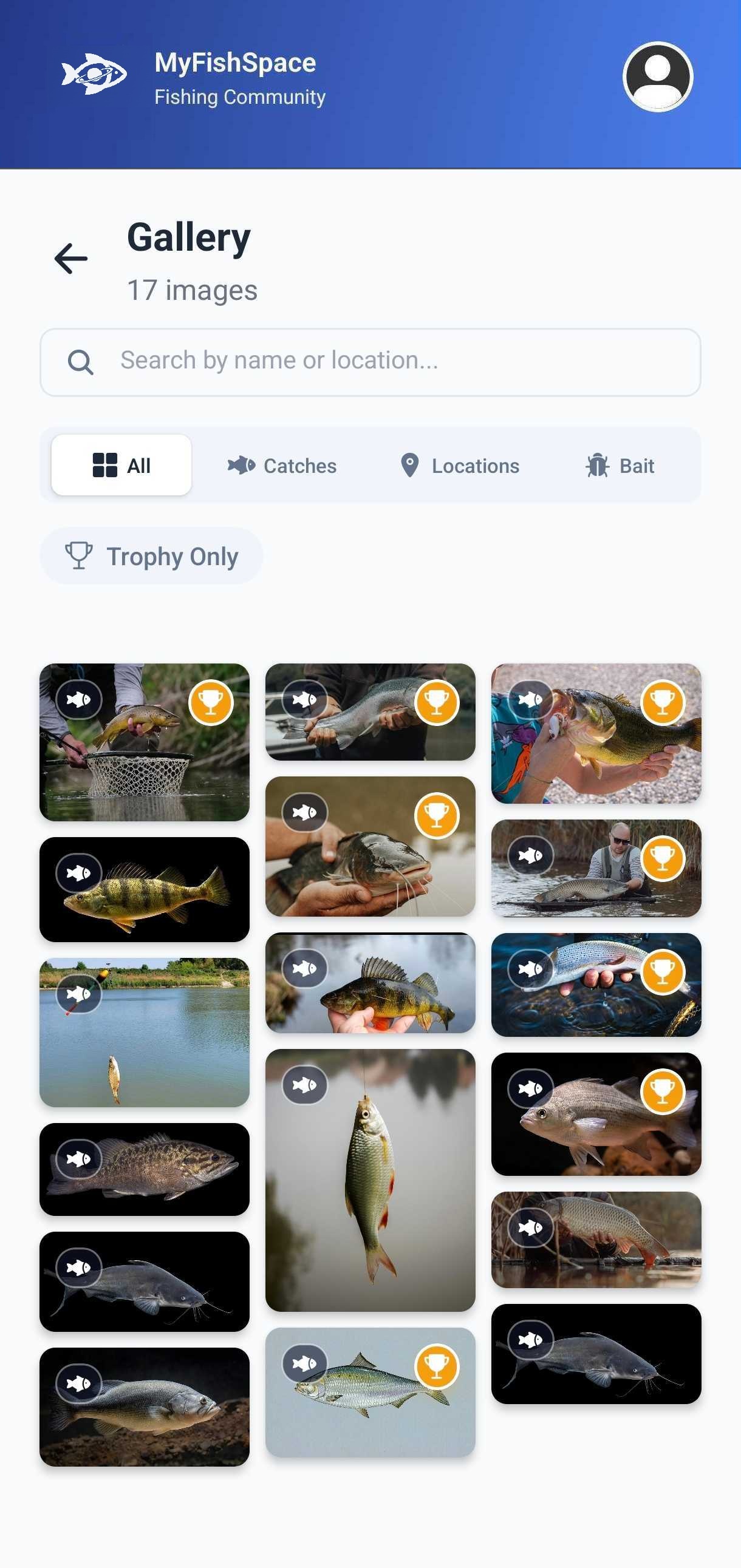
Task: Click the fish badge on the lake float photo
Action: tap(79, 992)
